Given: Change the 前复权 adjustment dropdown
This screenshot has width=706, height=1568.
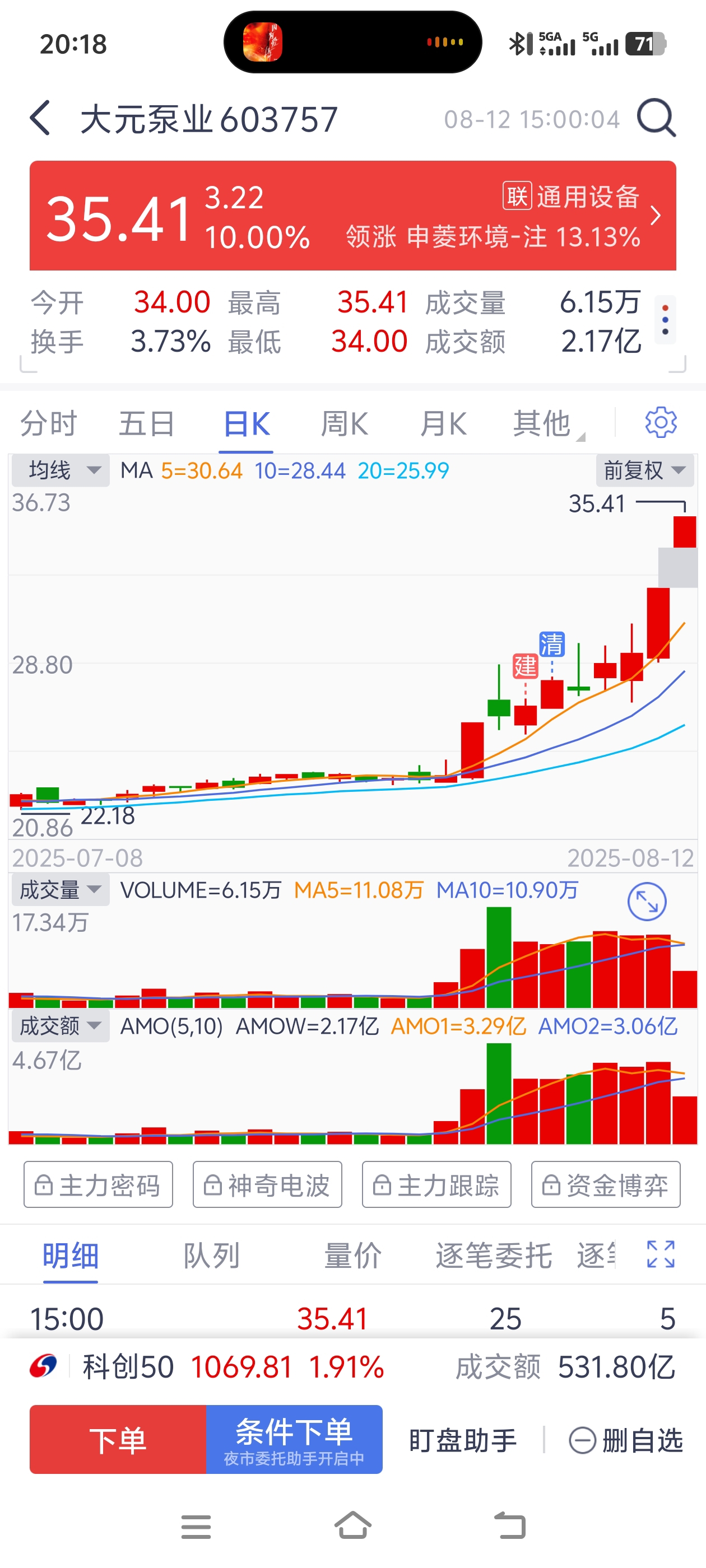Looking at the screenshot, I should click(644, 470).
